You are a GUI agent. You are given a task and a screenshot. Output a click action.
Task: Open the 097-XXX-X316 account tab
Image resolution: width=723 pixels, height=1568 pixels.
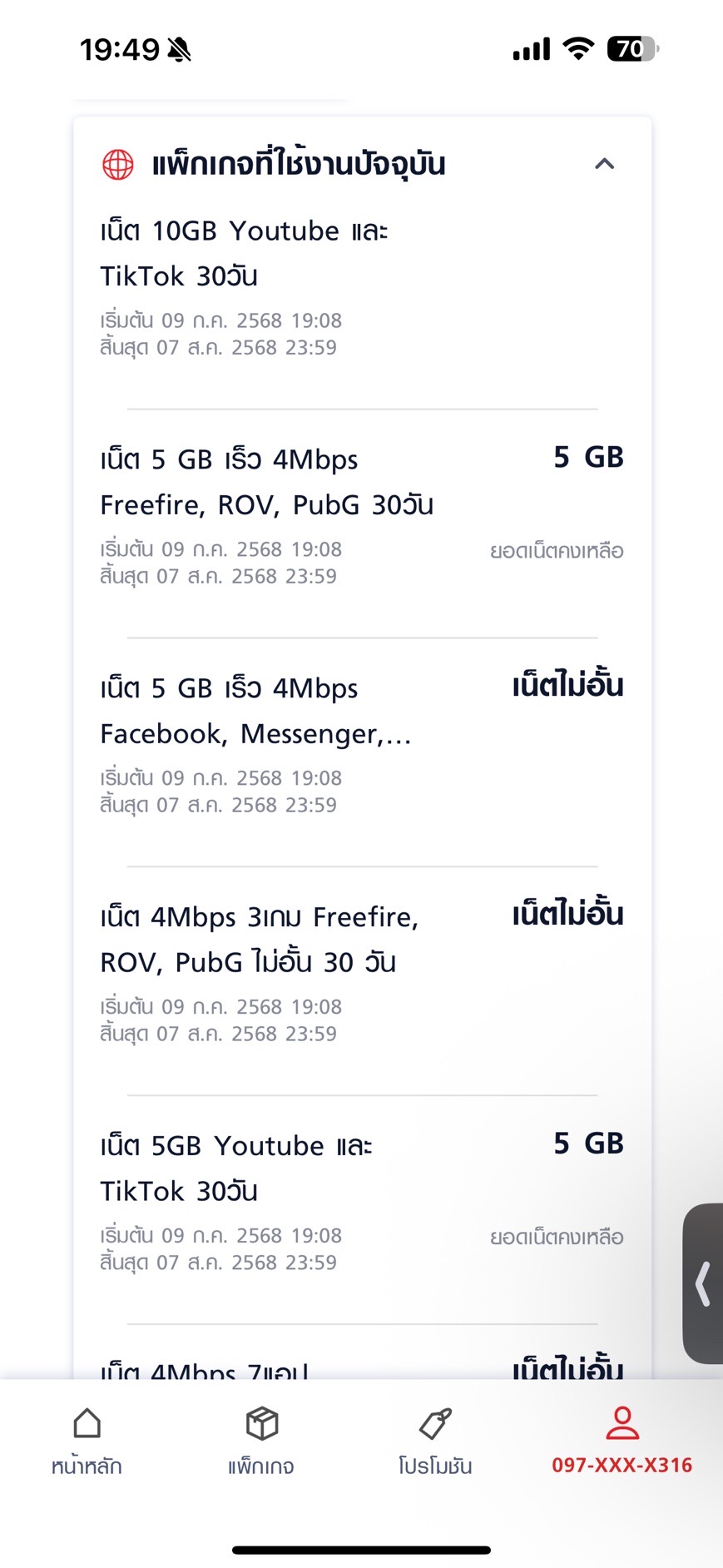(621, 1441)
